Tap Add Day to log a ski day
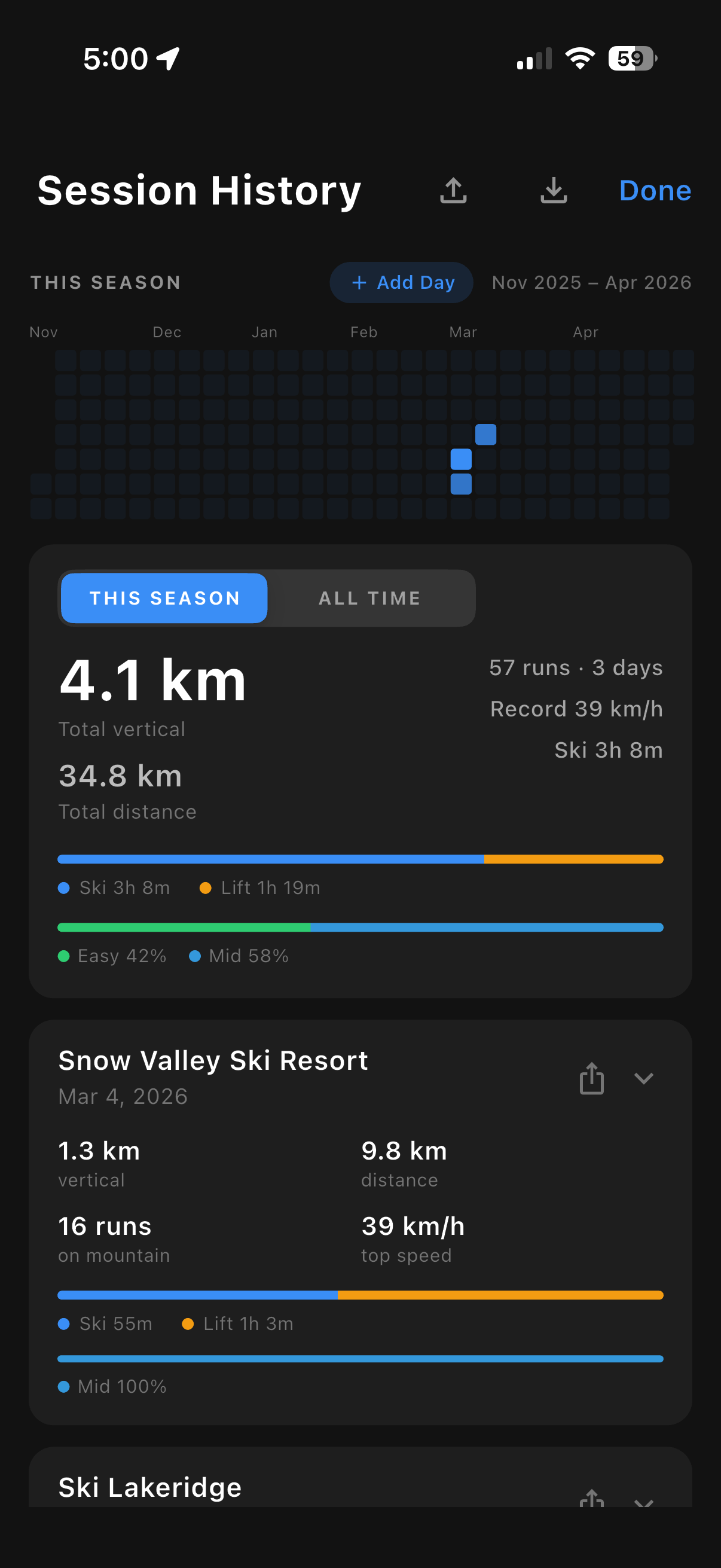Image resolution: width=721 pixels, height=1568 pixels. [x=401, y=282]
